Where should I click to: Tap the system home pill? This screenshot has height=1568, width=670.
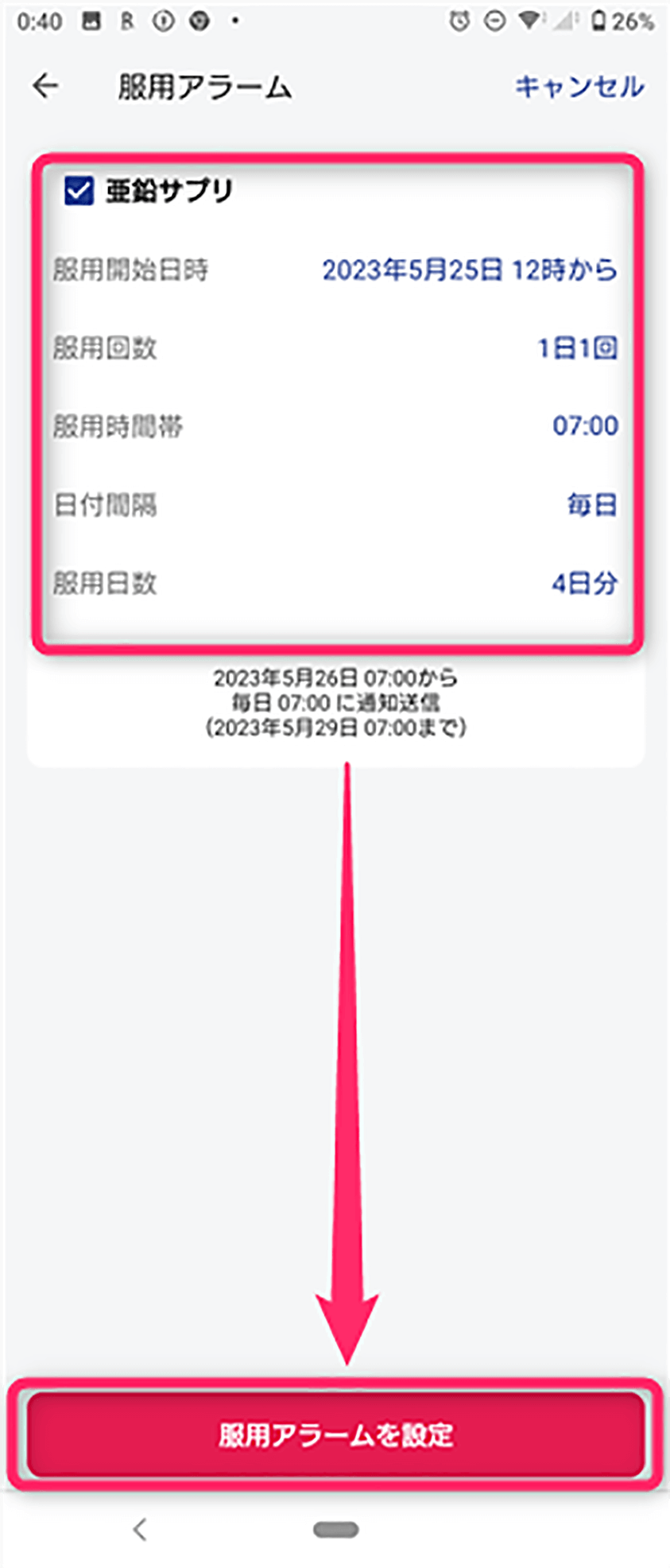tap(335, 1529)
